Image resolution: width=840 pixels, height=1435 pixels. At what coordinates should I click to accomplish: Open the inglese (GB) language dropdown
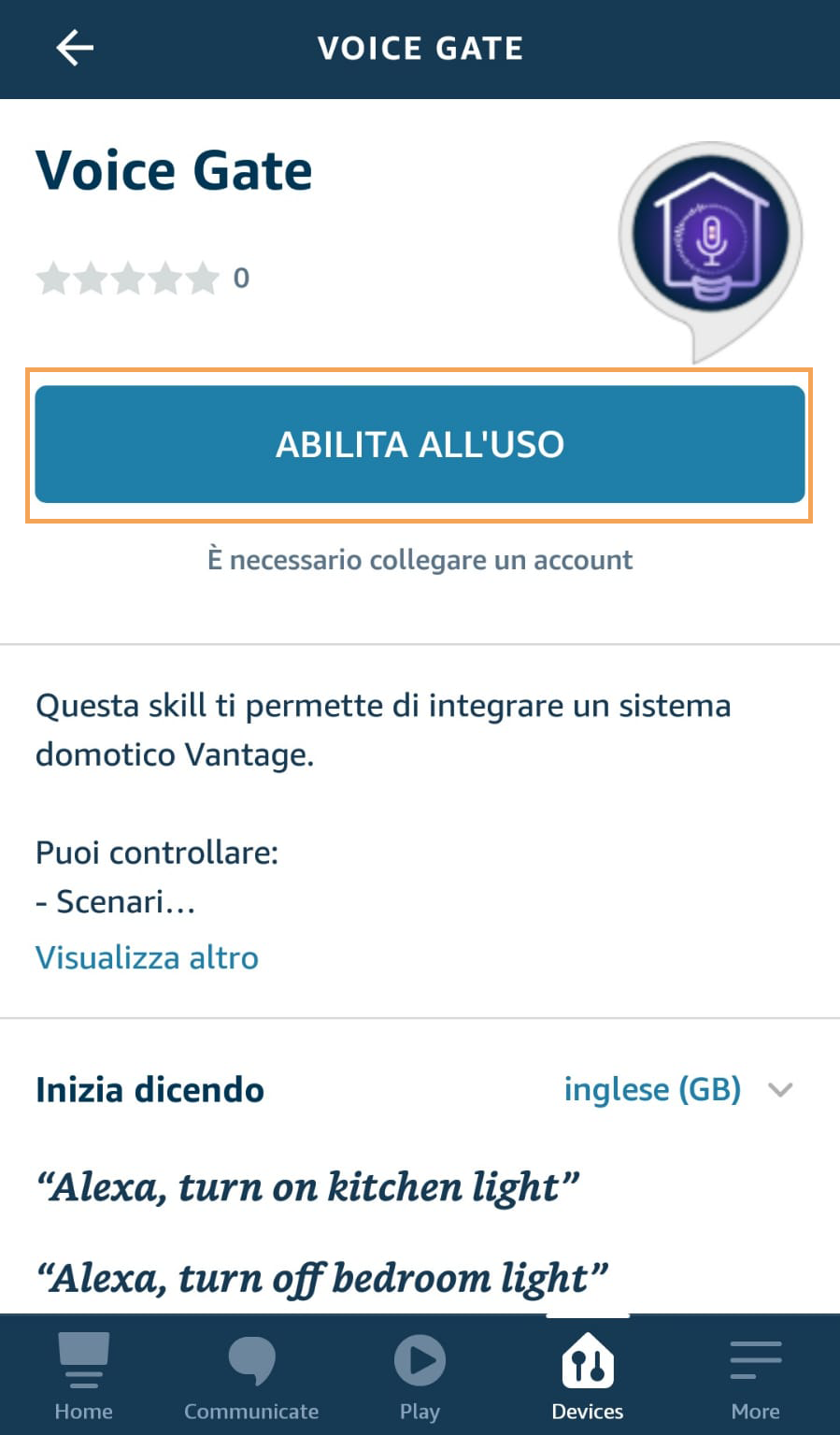click(677, 1090)
